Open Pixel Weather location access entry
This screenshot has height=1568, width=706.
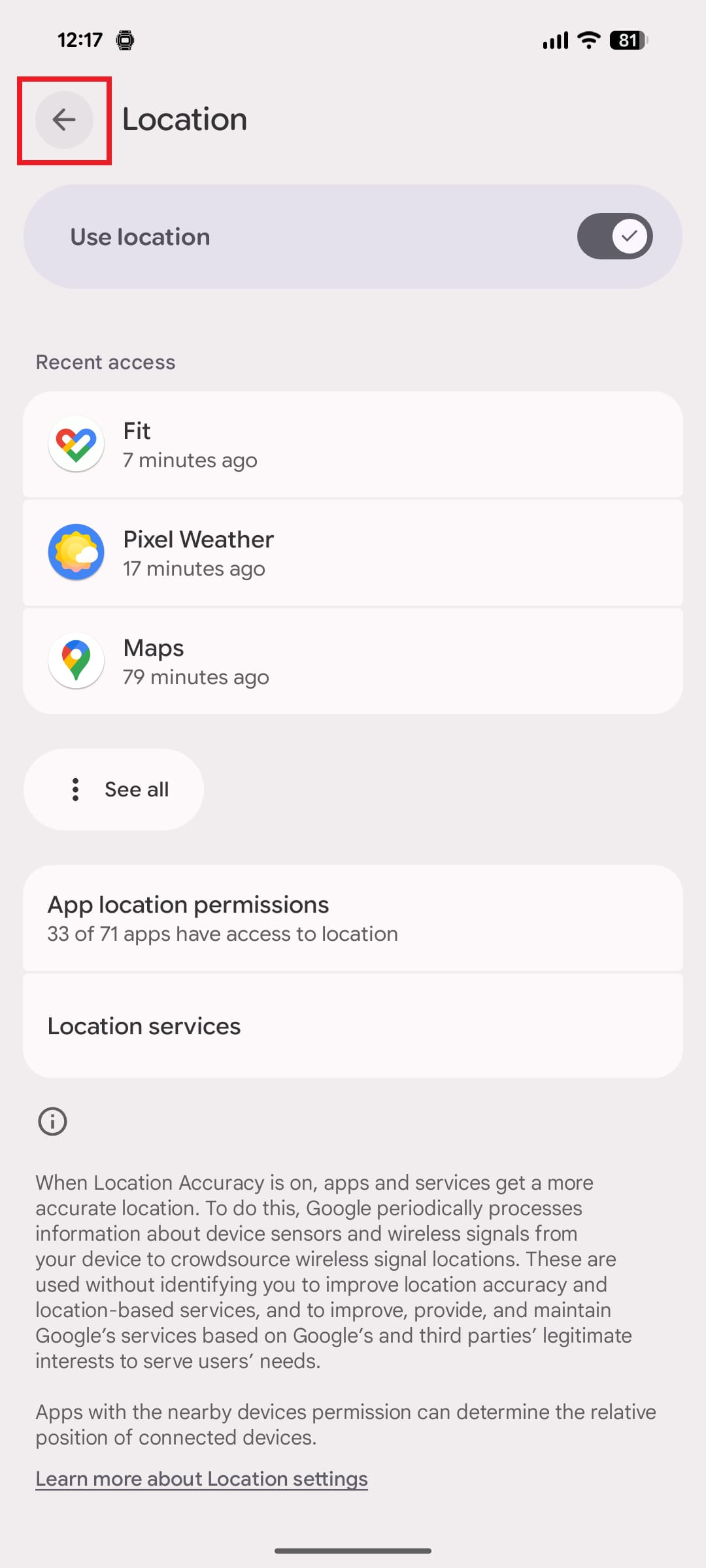coord(353,553)
